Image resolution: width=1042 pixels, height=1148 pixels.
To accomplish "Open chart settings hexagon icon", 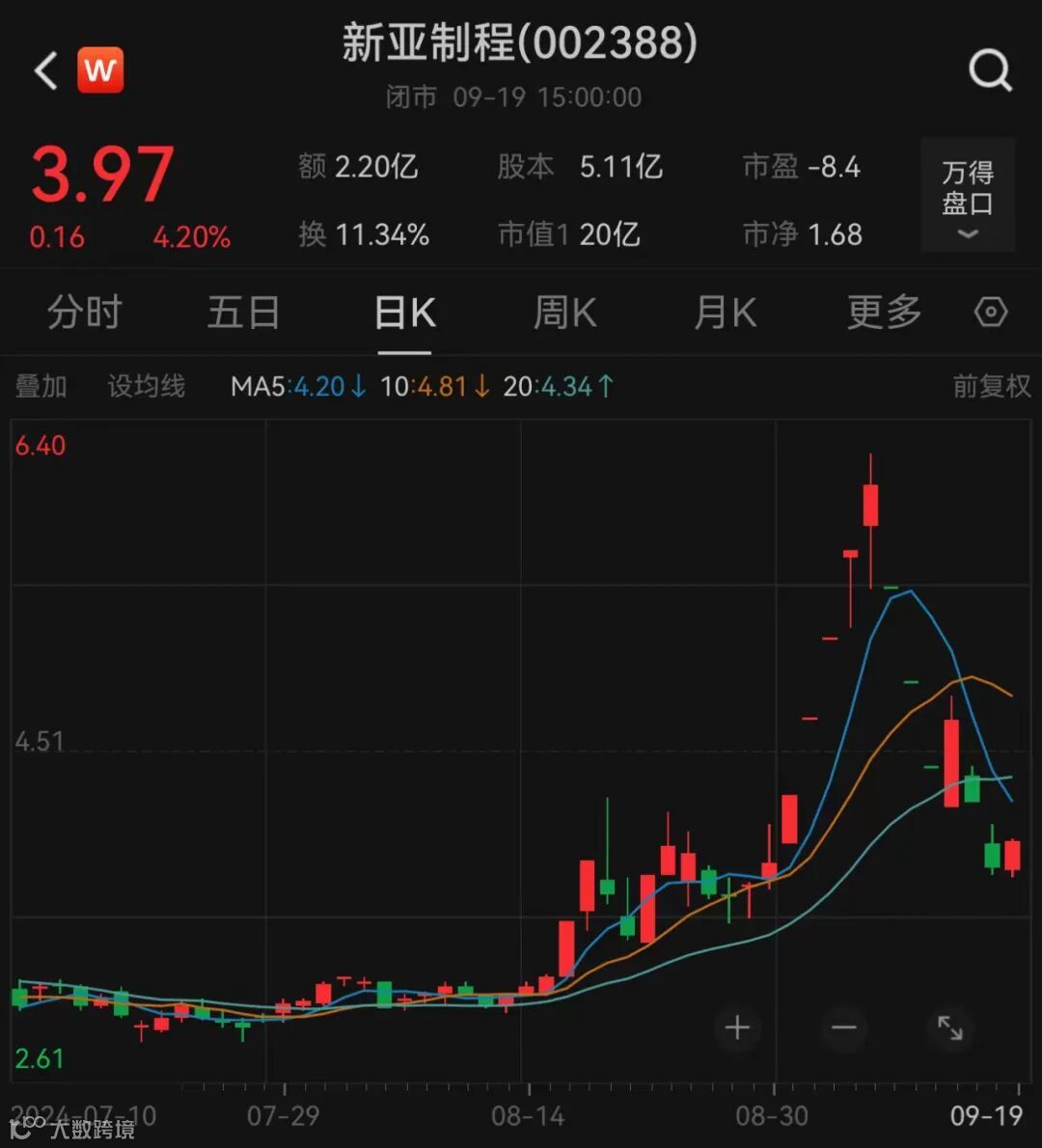I will [x=991, y=313].
